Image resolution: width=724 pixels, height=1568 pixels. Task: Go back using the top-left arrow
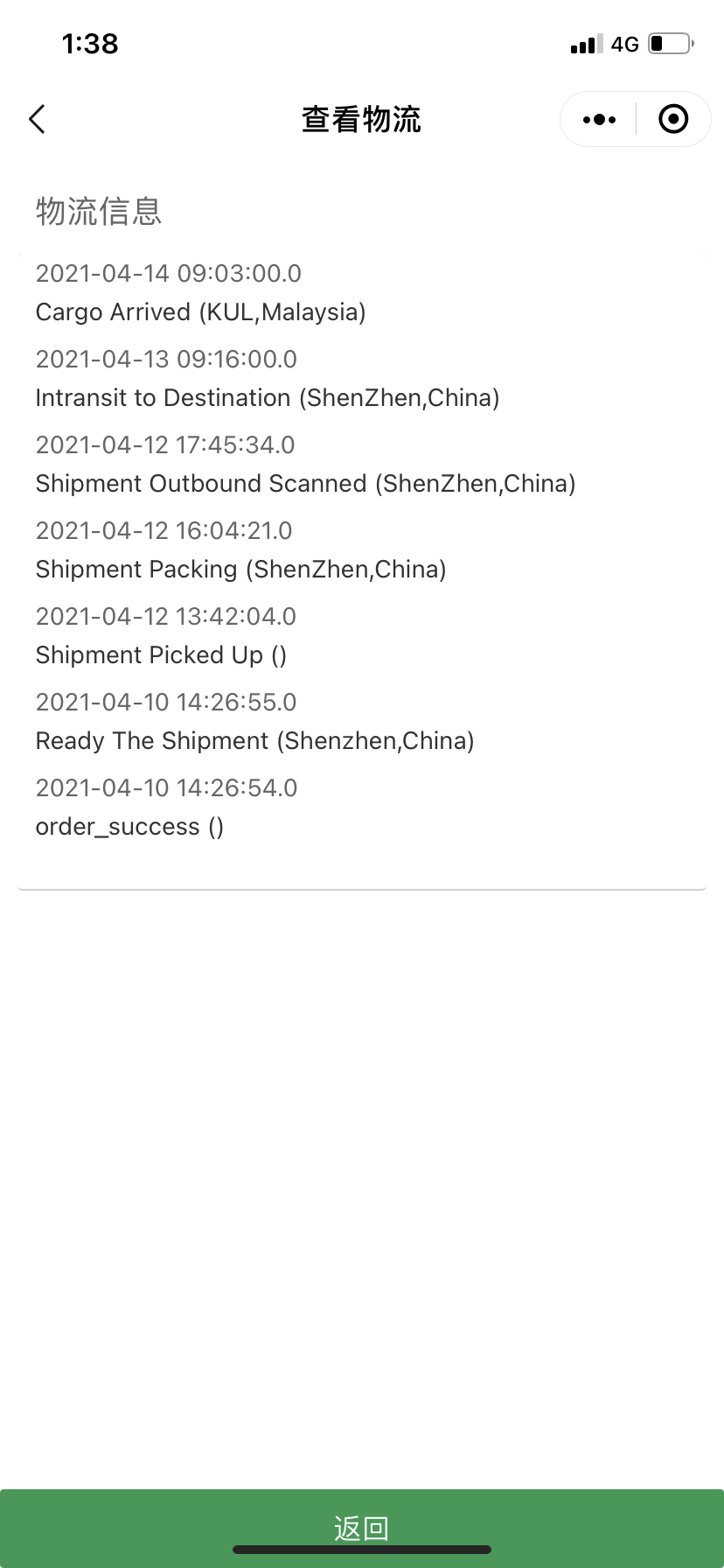(37, 119)
